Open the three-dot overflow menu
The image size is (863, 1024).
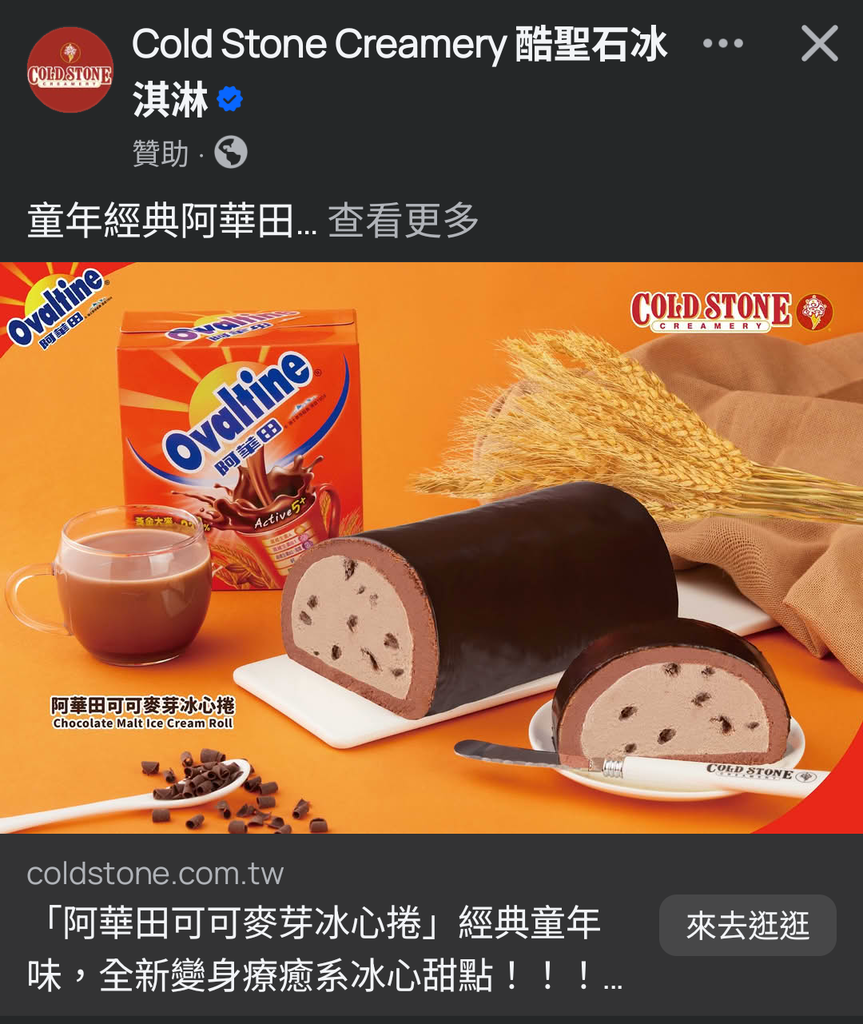(x=723, y=43)
